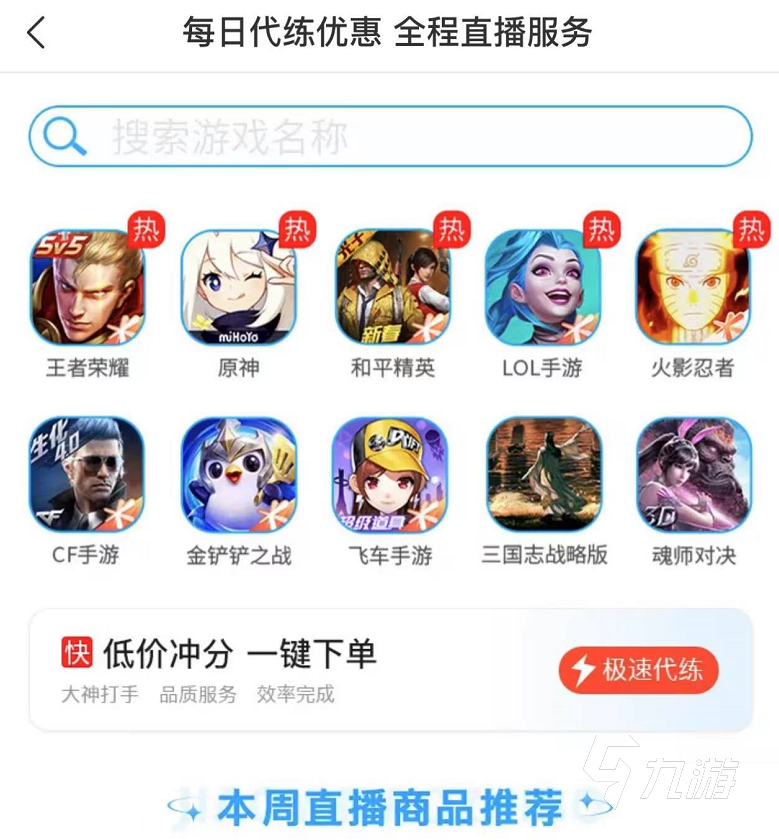Screen dimensions: 779x840
Task: Open the 金铲铲之战 game tile
Action: (239, 475)
